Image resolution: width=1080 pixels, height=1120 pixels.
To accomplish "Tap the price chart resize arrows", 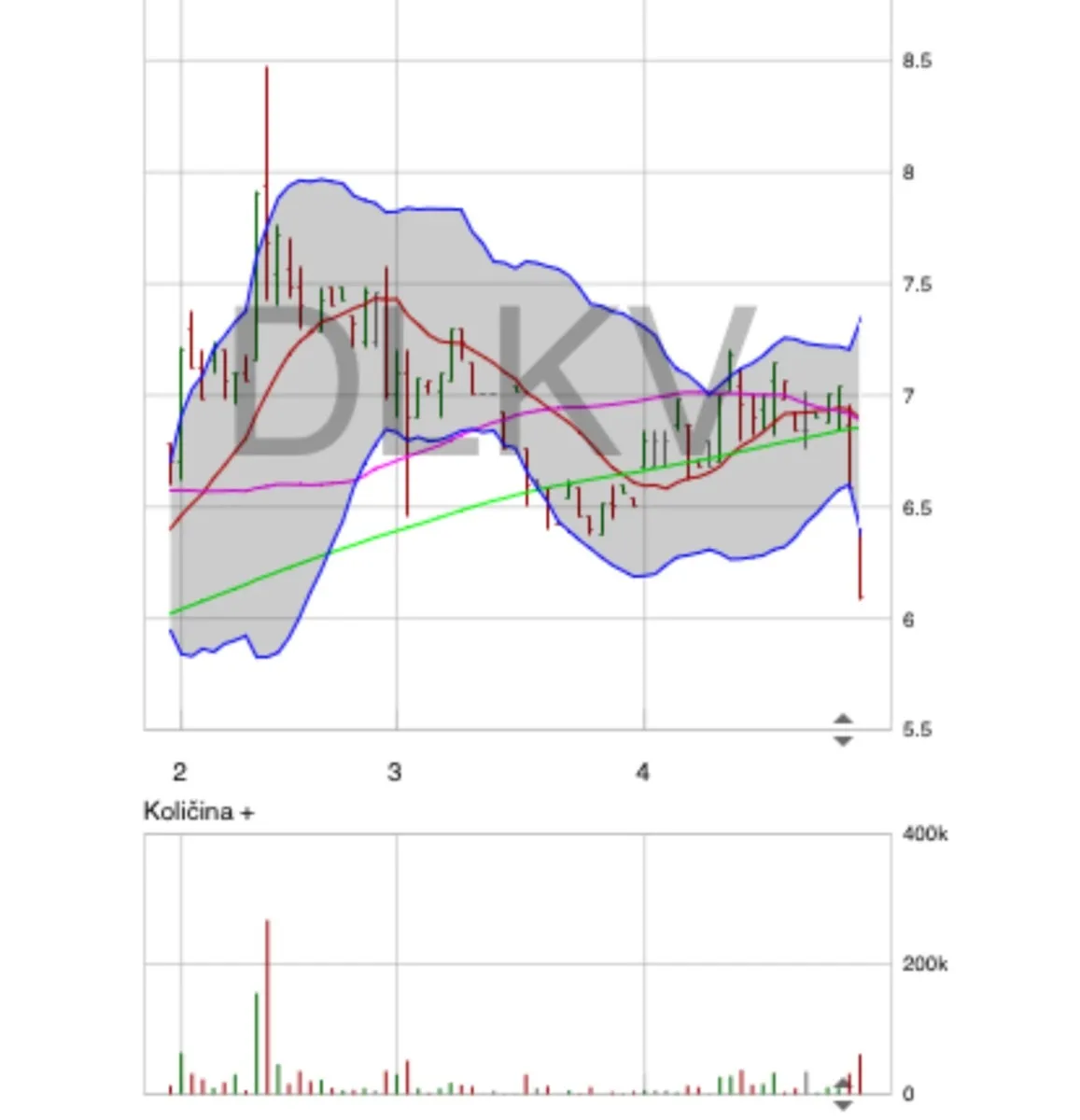I will pos(842,730).
